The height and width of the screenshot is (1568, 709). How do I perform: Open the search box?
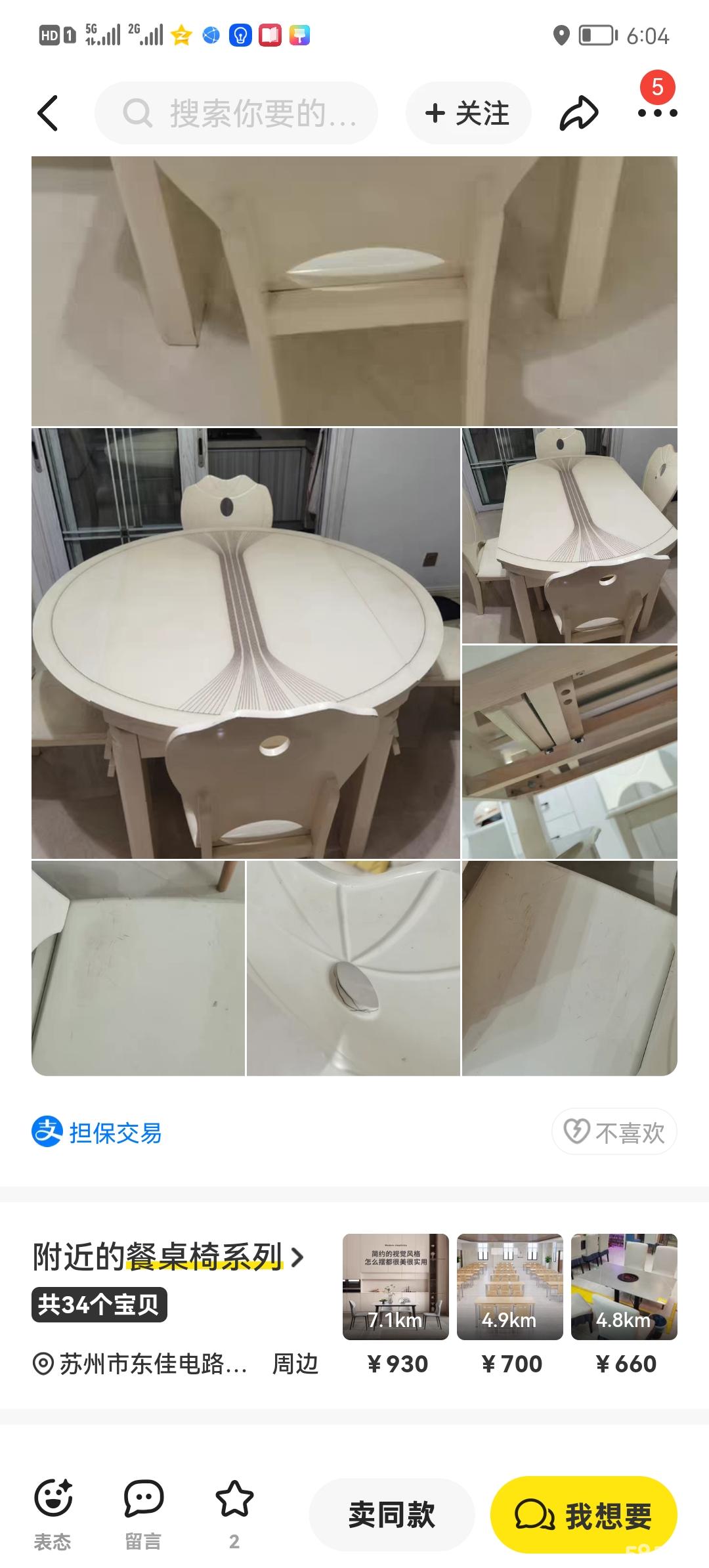coord(236,113)
